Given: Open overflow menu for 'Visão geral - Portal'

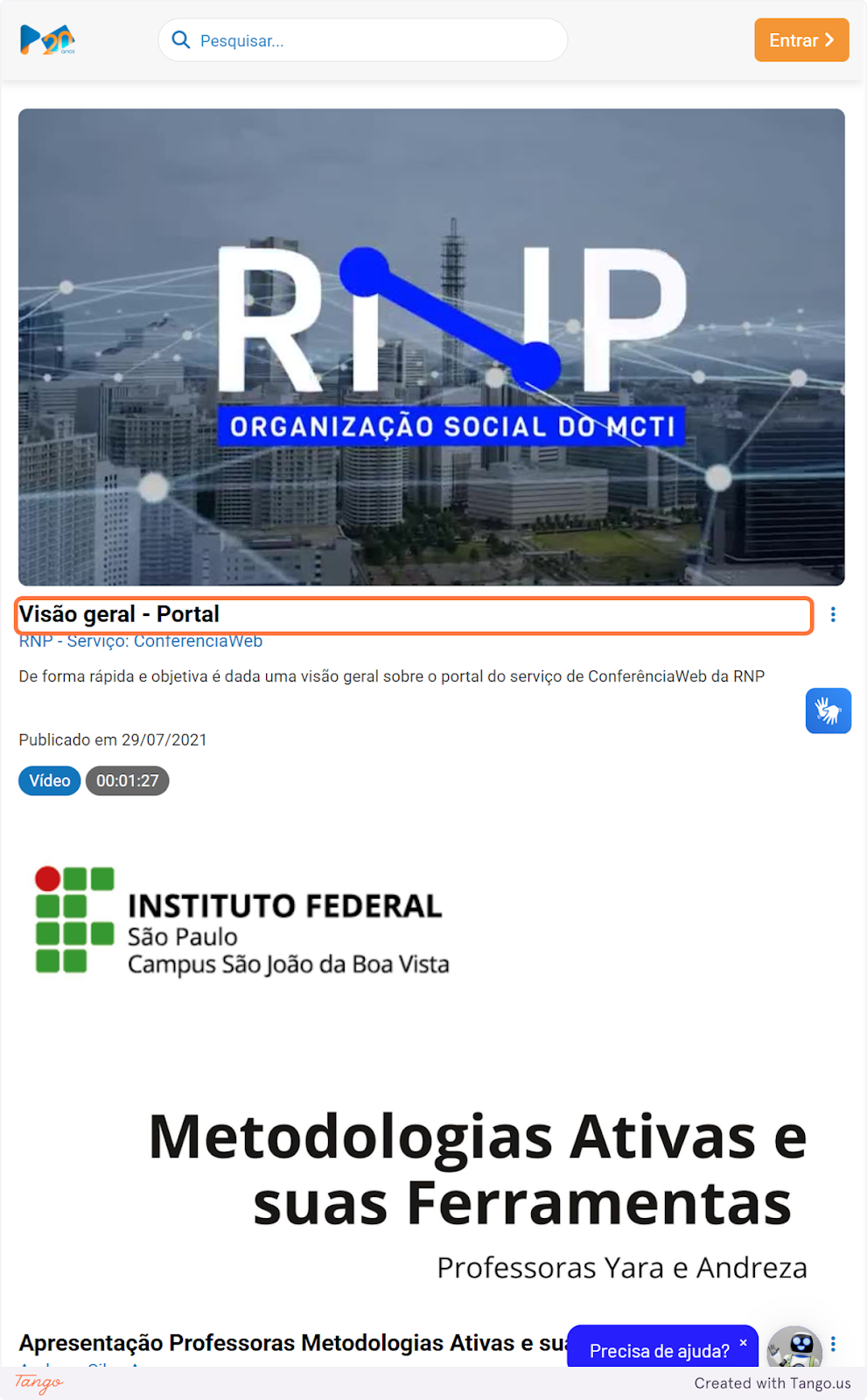Looking at the screenshot, I should [x=833, y=615].
